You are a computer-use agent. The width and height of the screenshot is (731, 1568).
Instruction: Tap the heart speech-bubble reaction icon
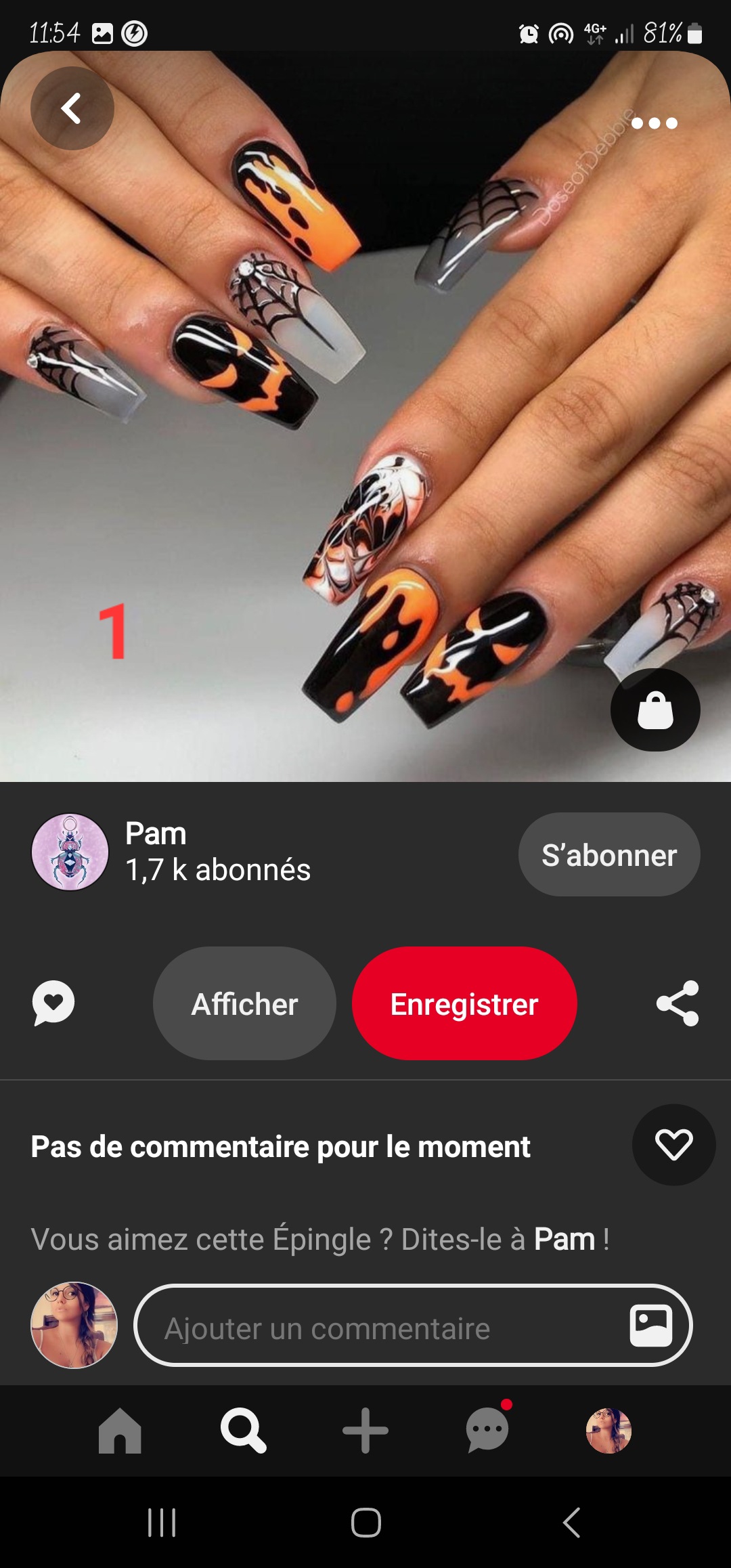click(53, 1003)
